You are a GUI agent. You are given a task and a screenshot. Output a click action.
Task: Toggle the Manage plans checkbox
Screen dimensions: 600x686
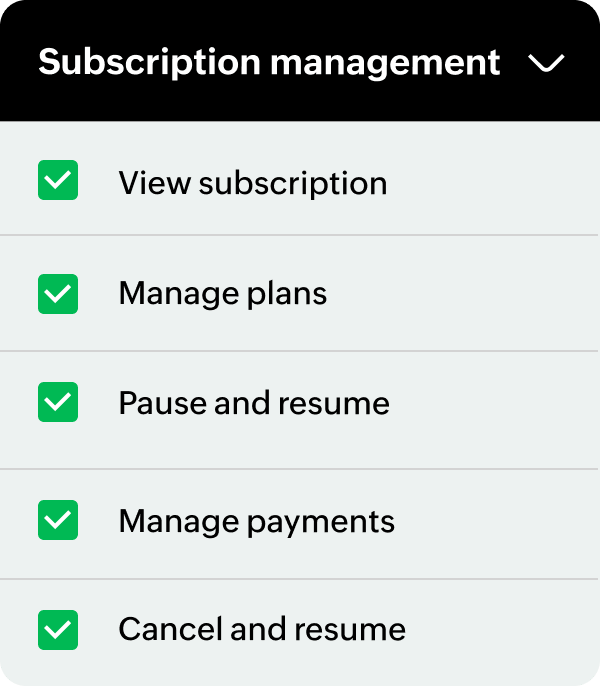tap(58, 294)
